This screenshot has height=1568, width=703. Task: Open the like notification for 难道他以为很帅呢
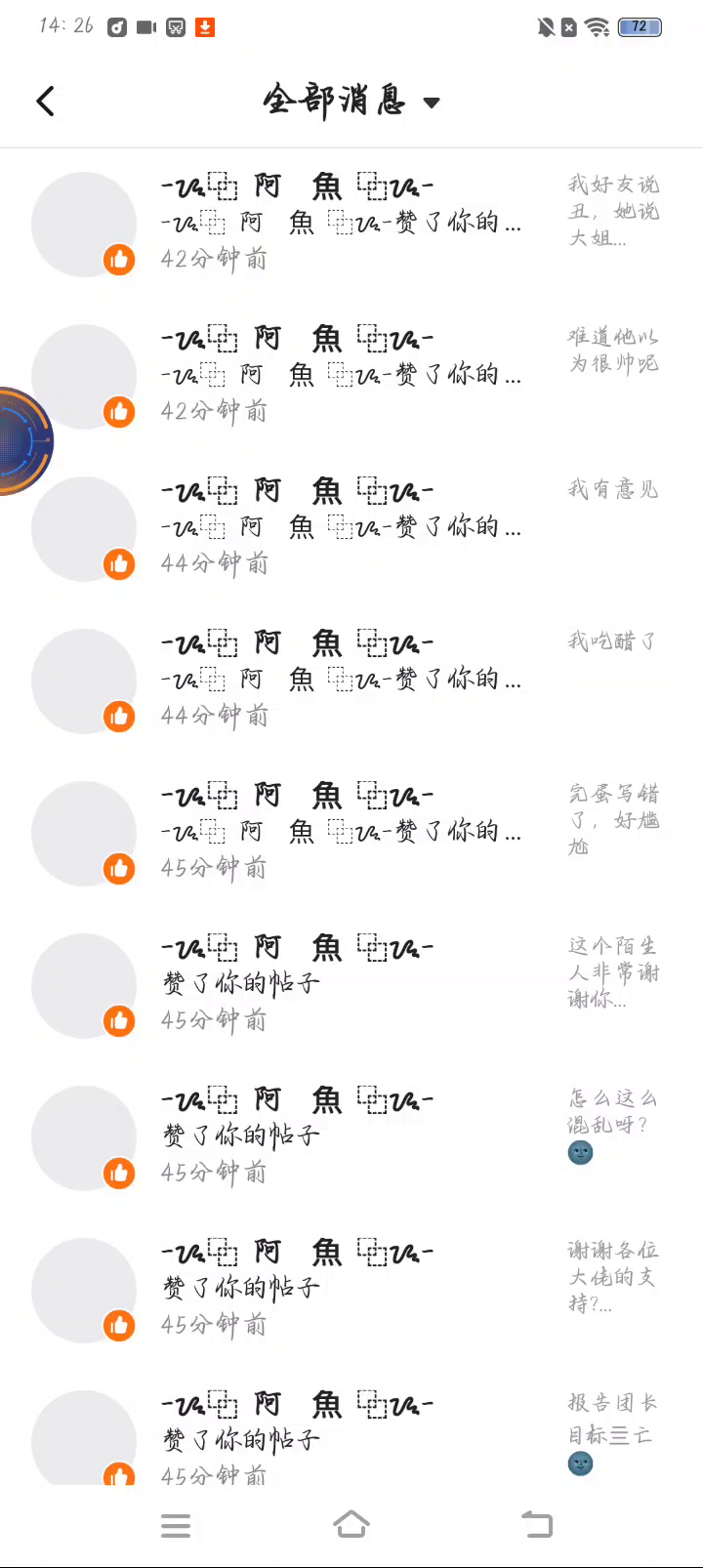351,377
